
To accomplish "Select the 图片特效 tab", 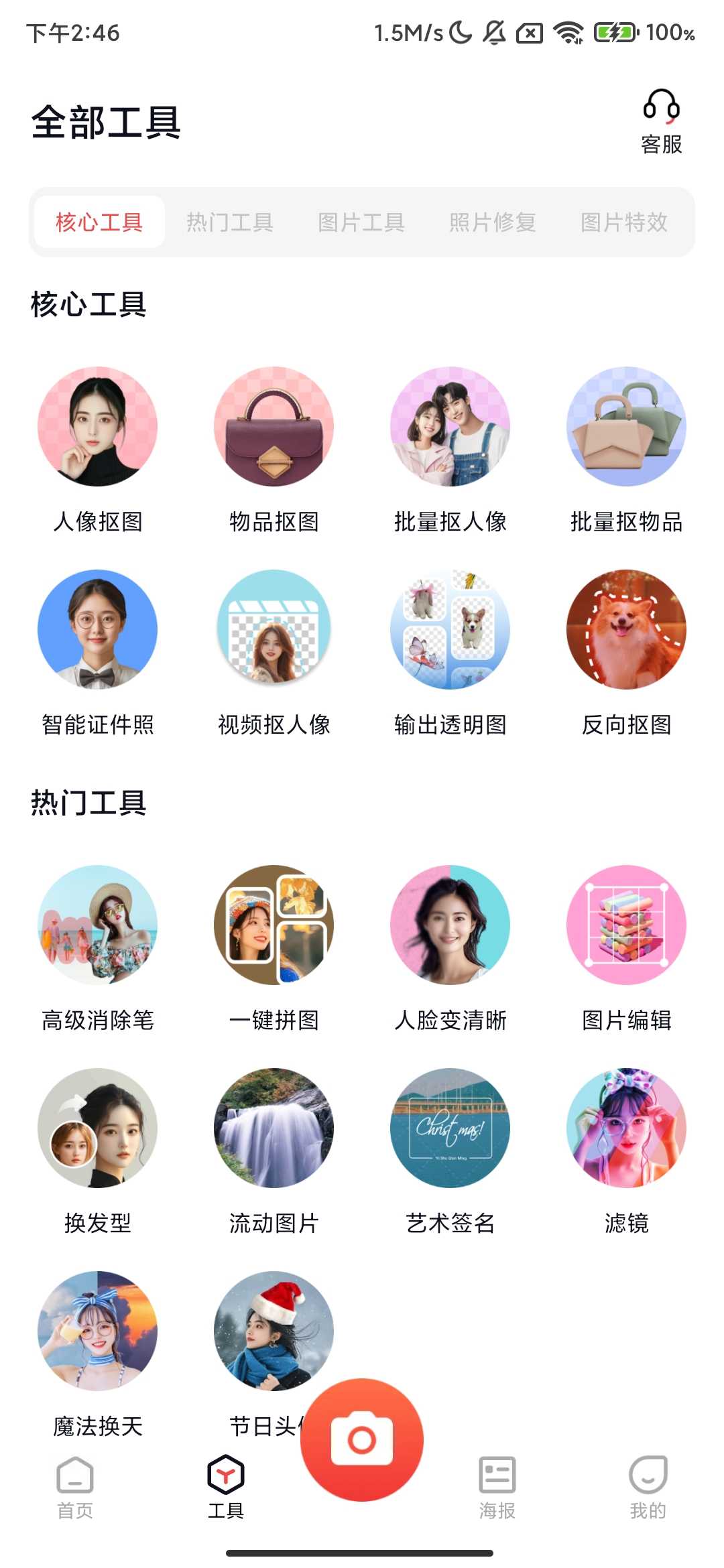I will 624,222.
